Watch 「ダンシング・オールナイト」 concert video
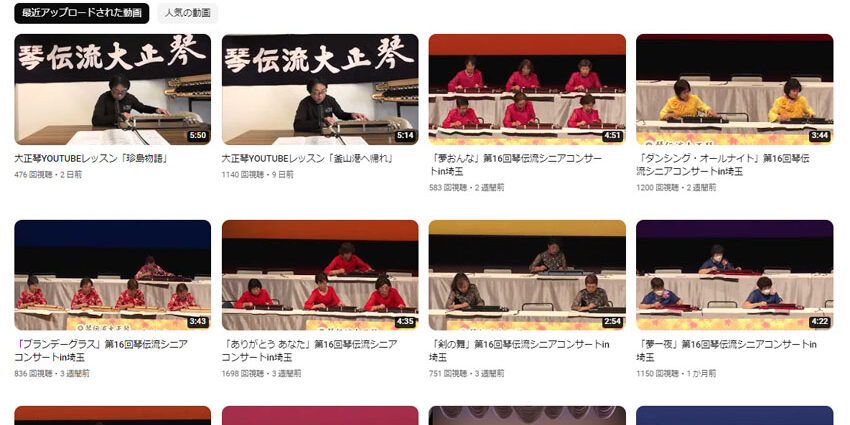 [734, 90]
